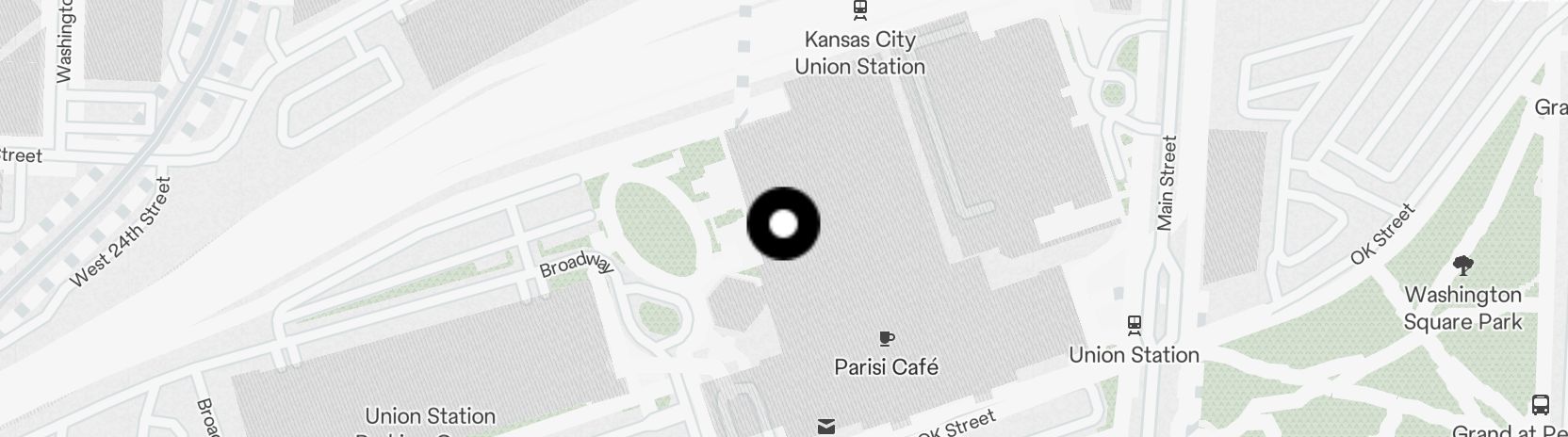
Task: Tap the black location pin marker
Action: point(783,224)
